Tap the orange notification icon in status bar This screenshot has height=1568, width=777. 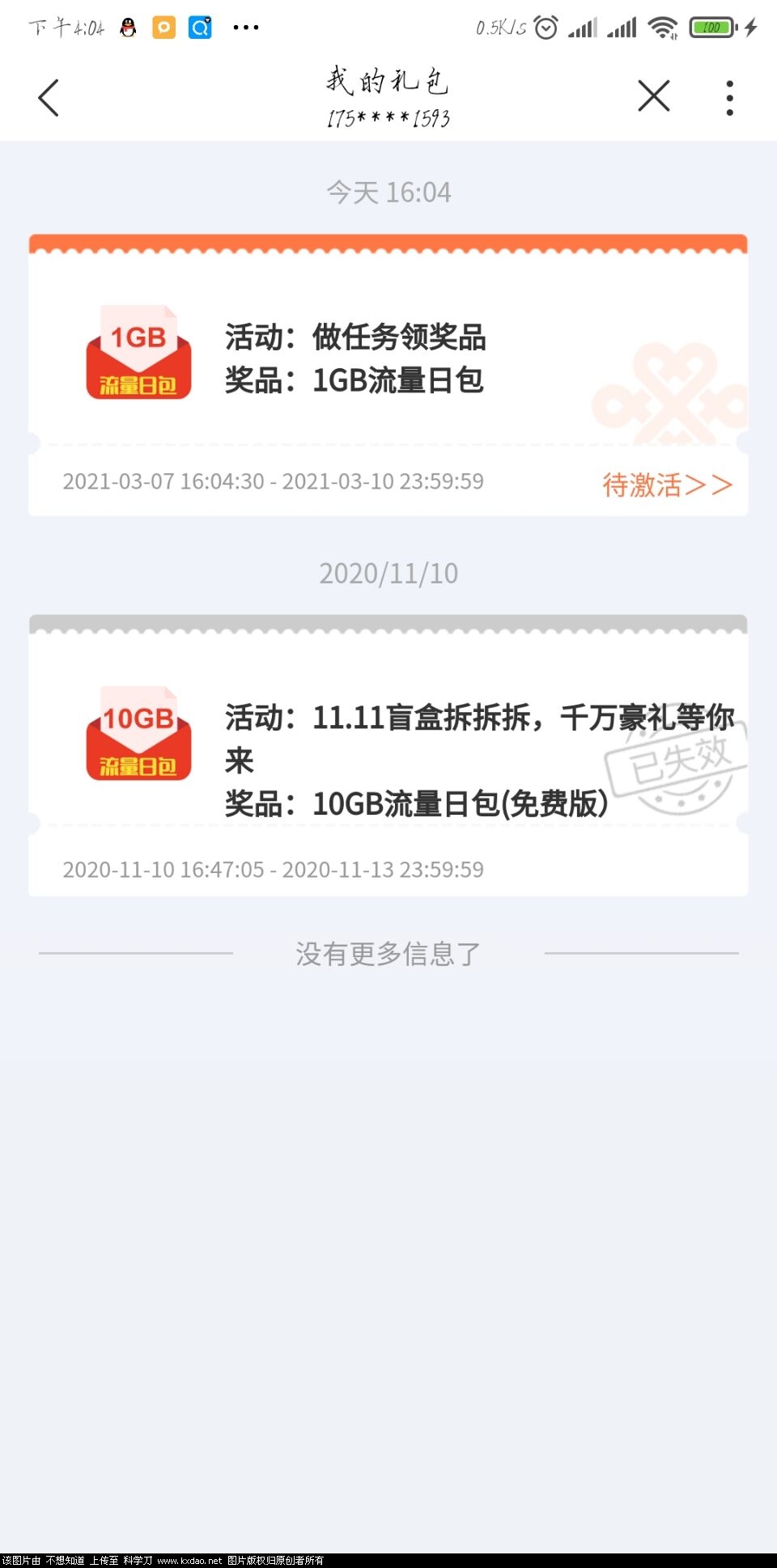[x=163, y=27]
